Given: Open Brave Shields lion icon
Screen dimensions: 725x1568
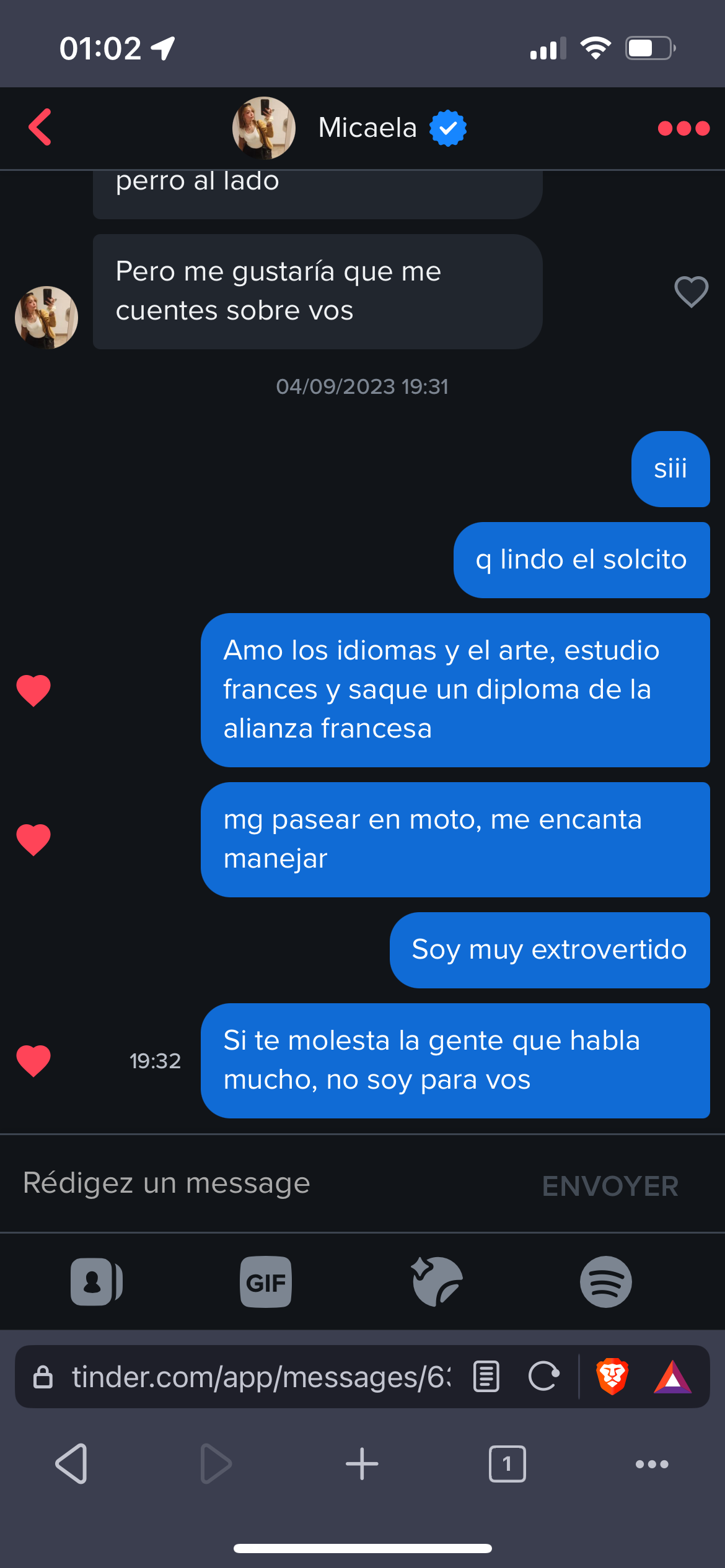Looking at the screenshot, I should [x=612, y=1377].
